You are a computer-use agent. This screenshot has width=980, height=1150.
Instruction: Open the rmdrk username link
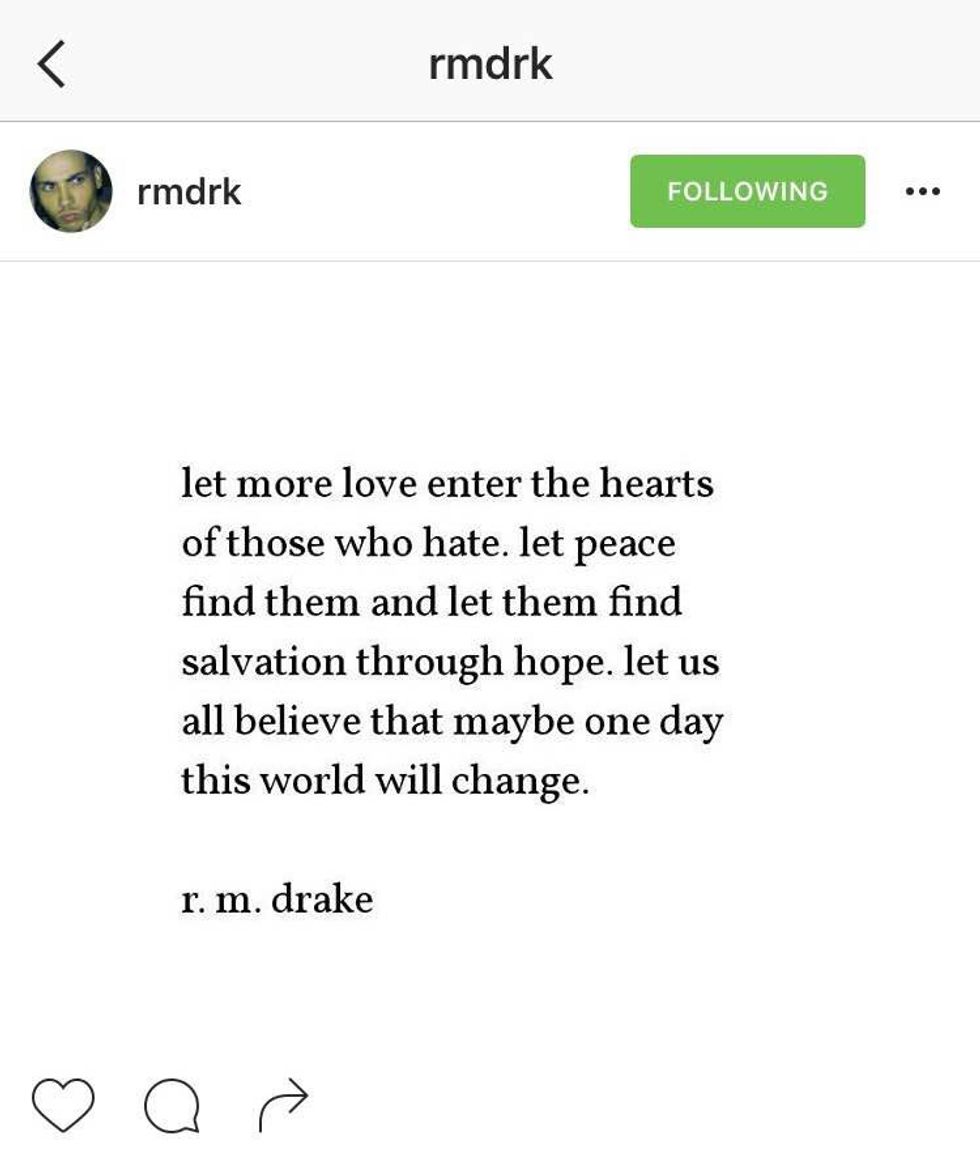[x=189, y=191]
